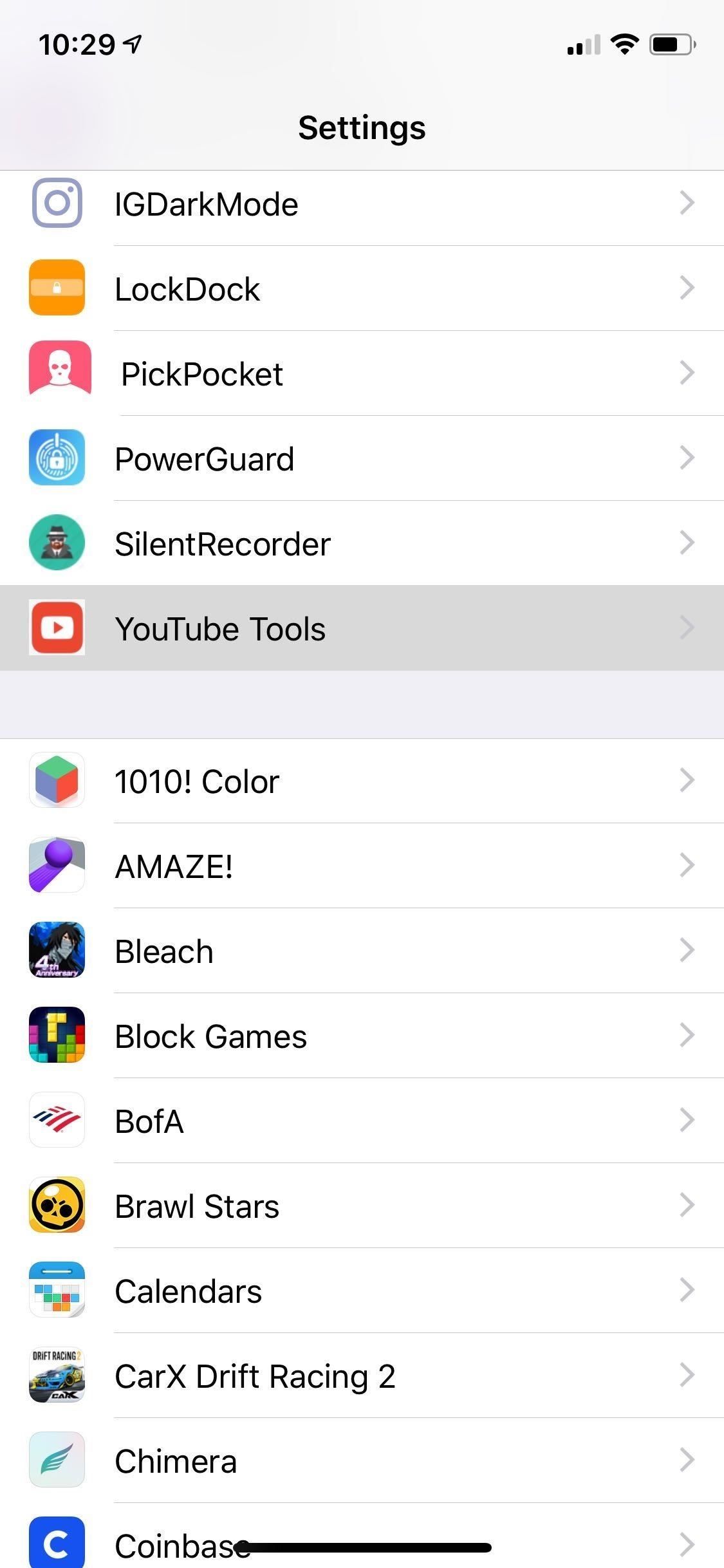
Task: Open the LockDock preferences
Action: click(x=362, y=289)
